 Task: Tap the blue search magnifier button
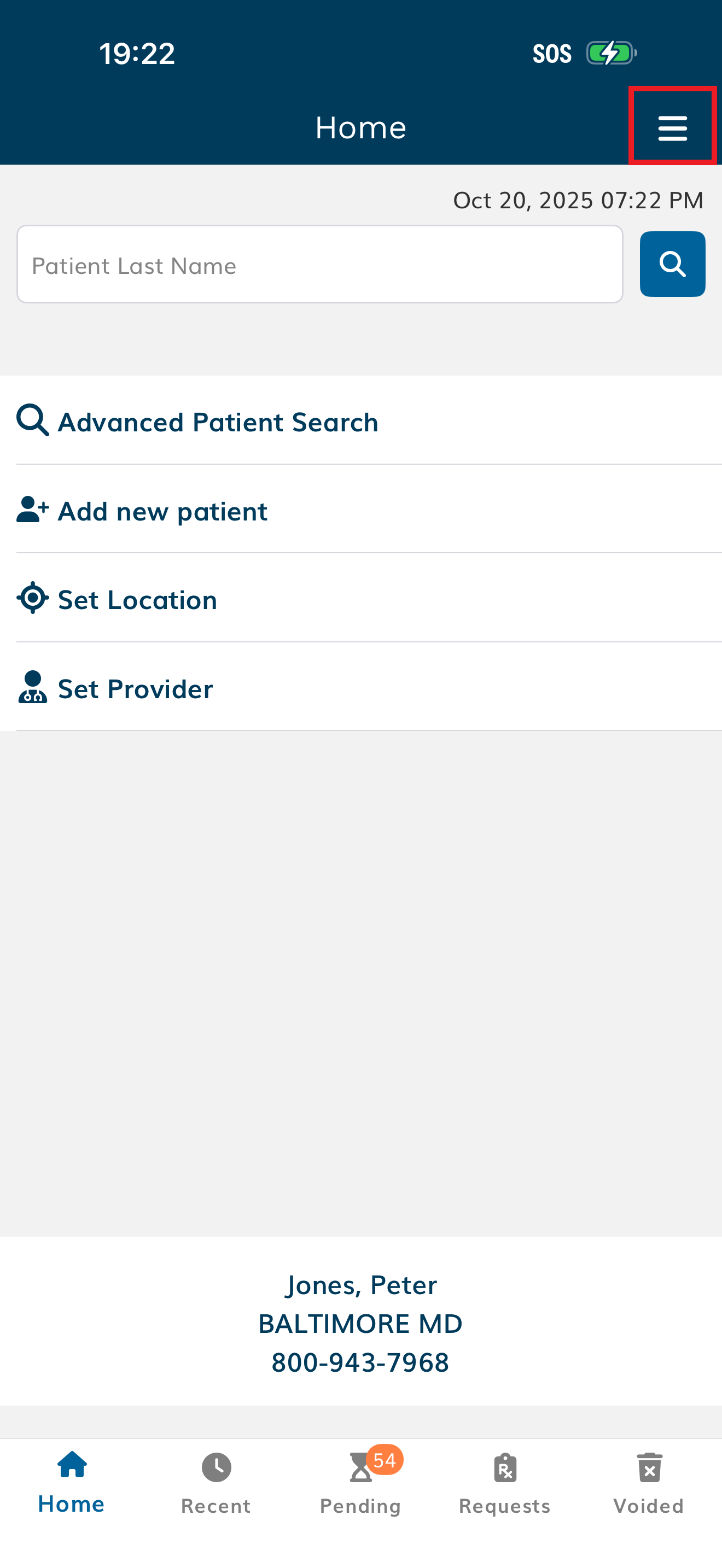(x=672, y=264)
